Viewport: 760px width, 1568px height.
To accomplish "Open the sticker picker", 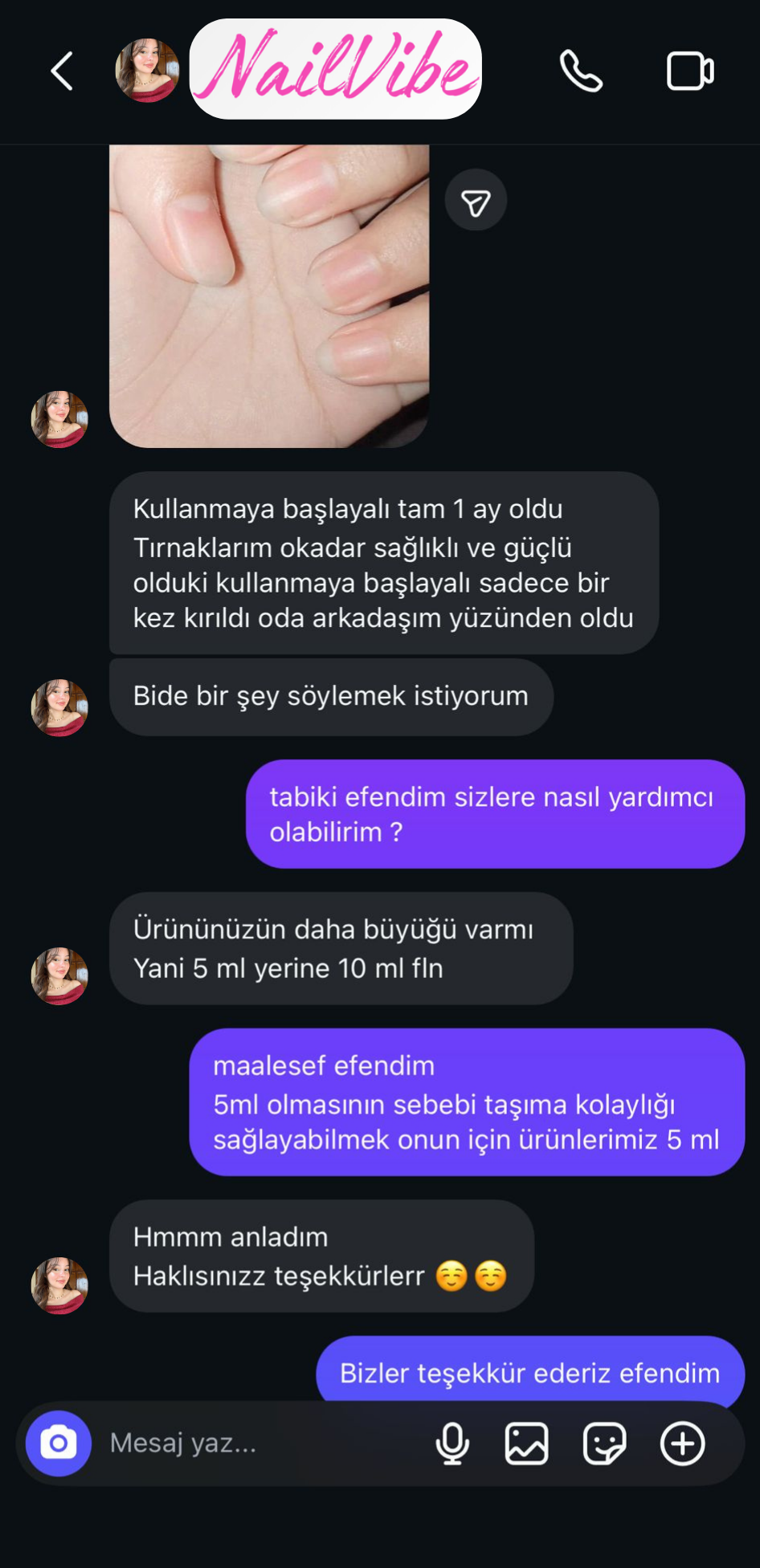I will [604, 1443].
